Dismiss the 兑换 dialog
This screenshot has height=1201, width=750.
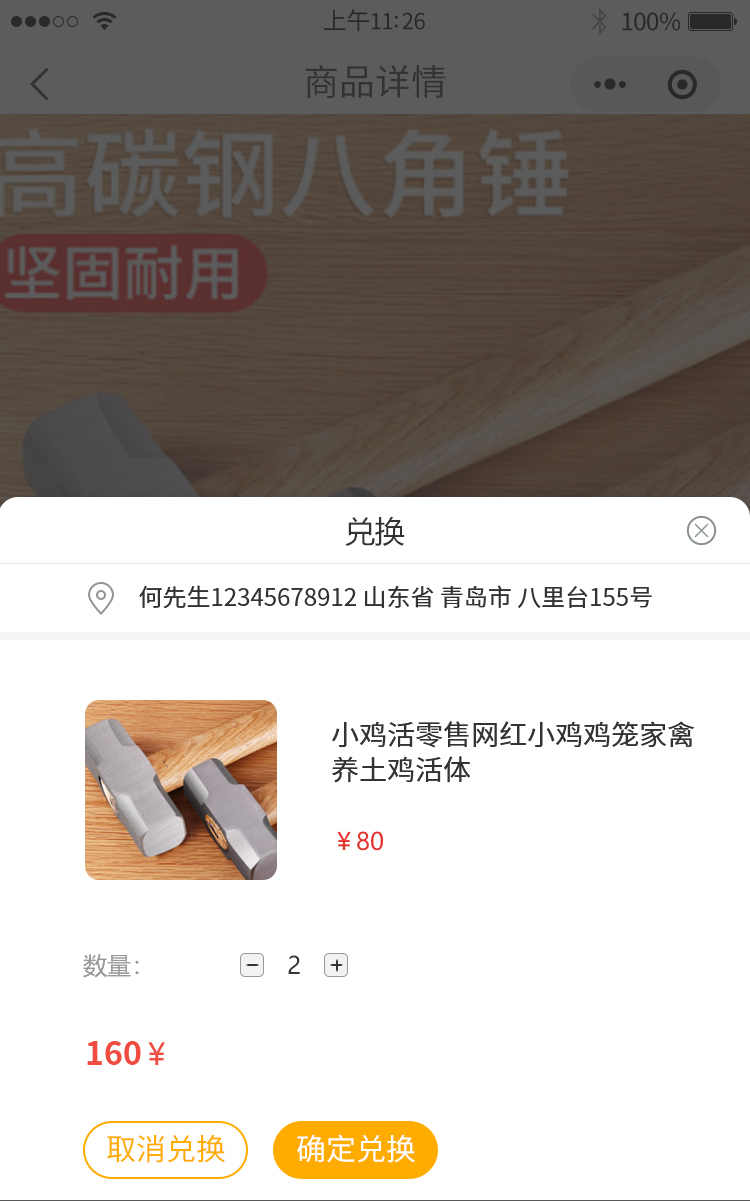(x=701, y=530)
